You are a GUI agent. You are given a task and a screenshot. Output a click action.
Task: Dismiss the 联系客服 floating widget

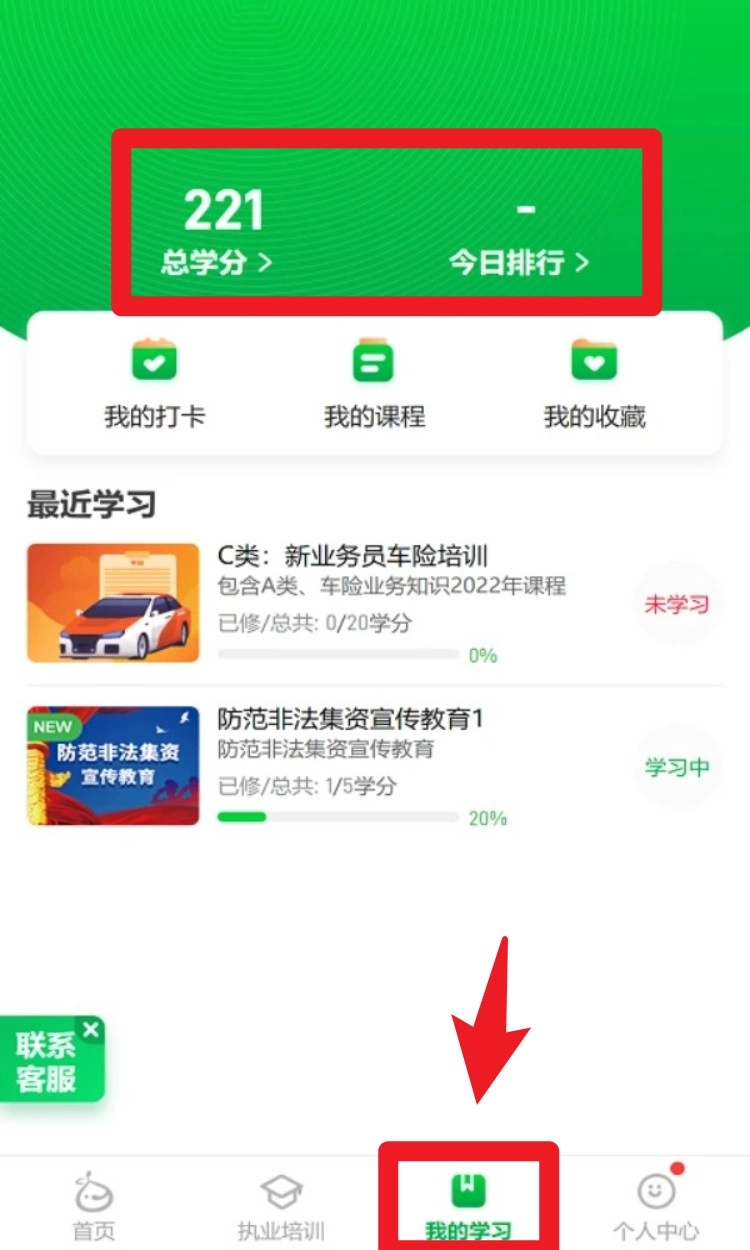pos(92,1029)
